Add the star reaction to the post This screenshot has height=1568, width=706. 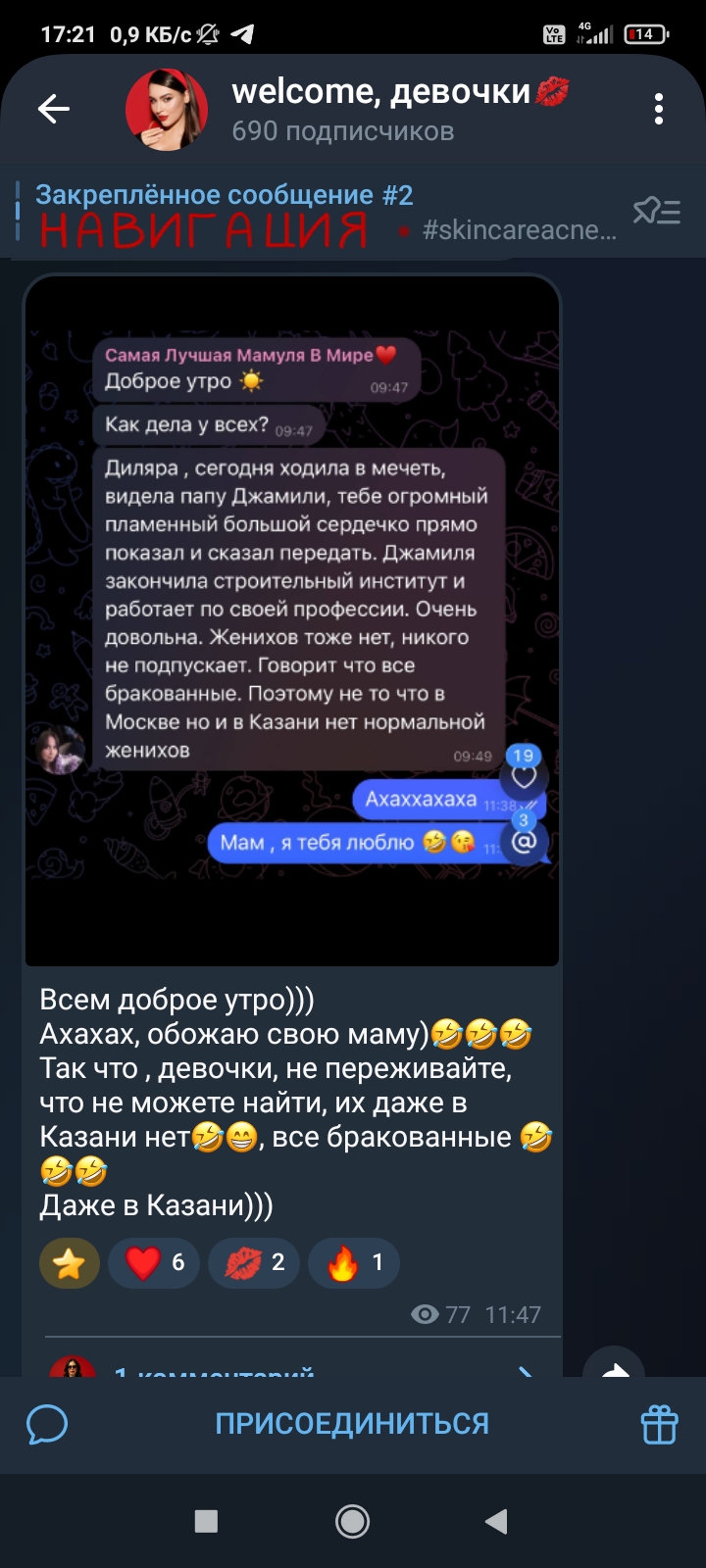[70, 1262]
